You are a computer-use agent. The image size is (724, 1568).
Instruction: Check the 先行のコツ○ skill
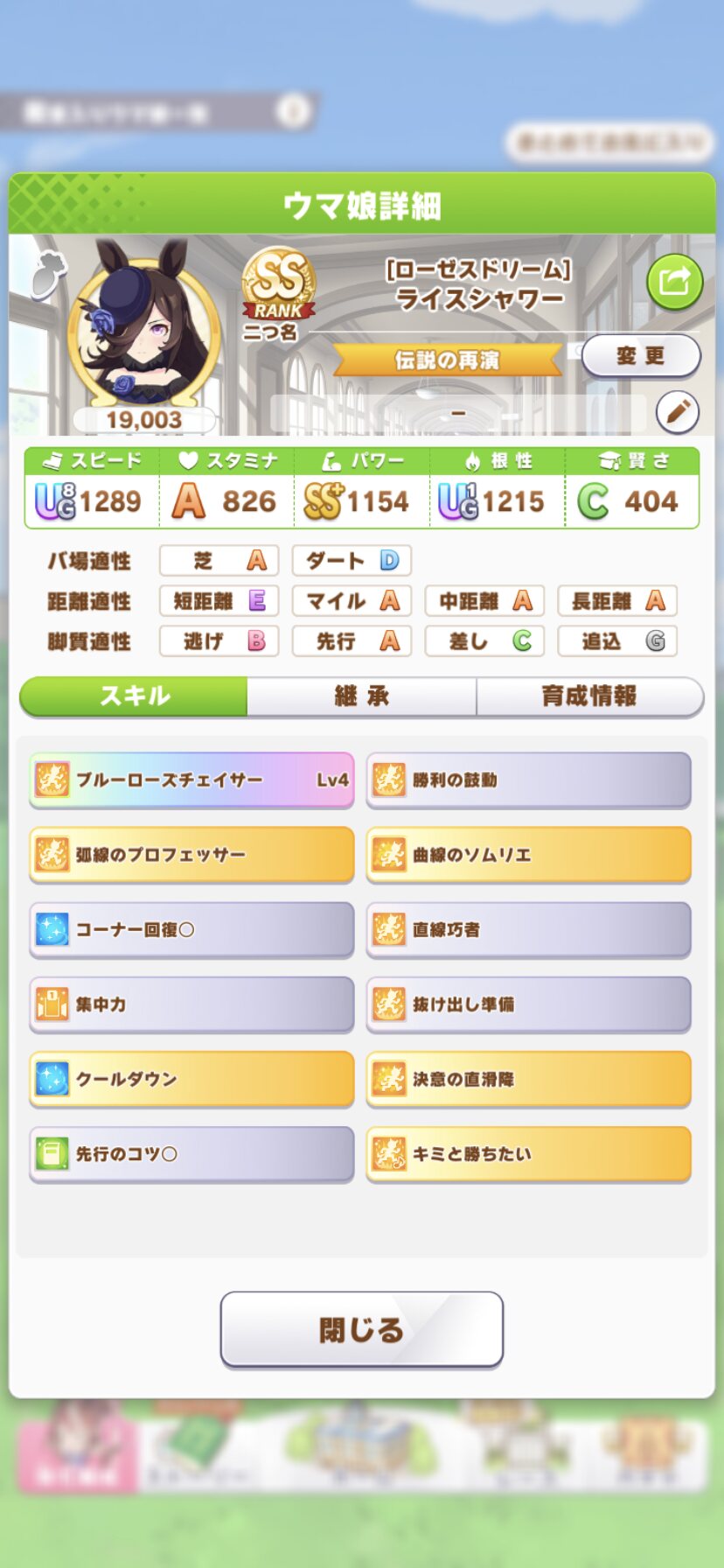191,1154
